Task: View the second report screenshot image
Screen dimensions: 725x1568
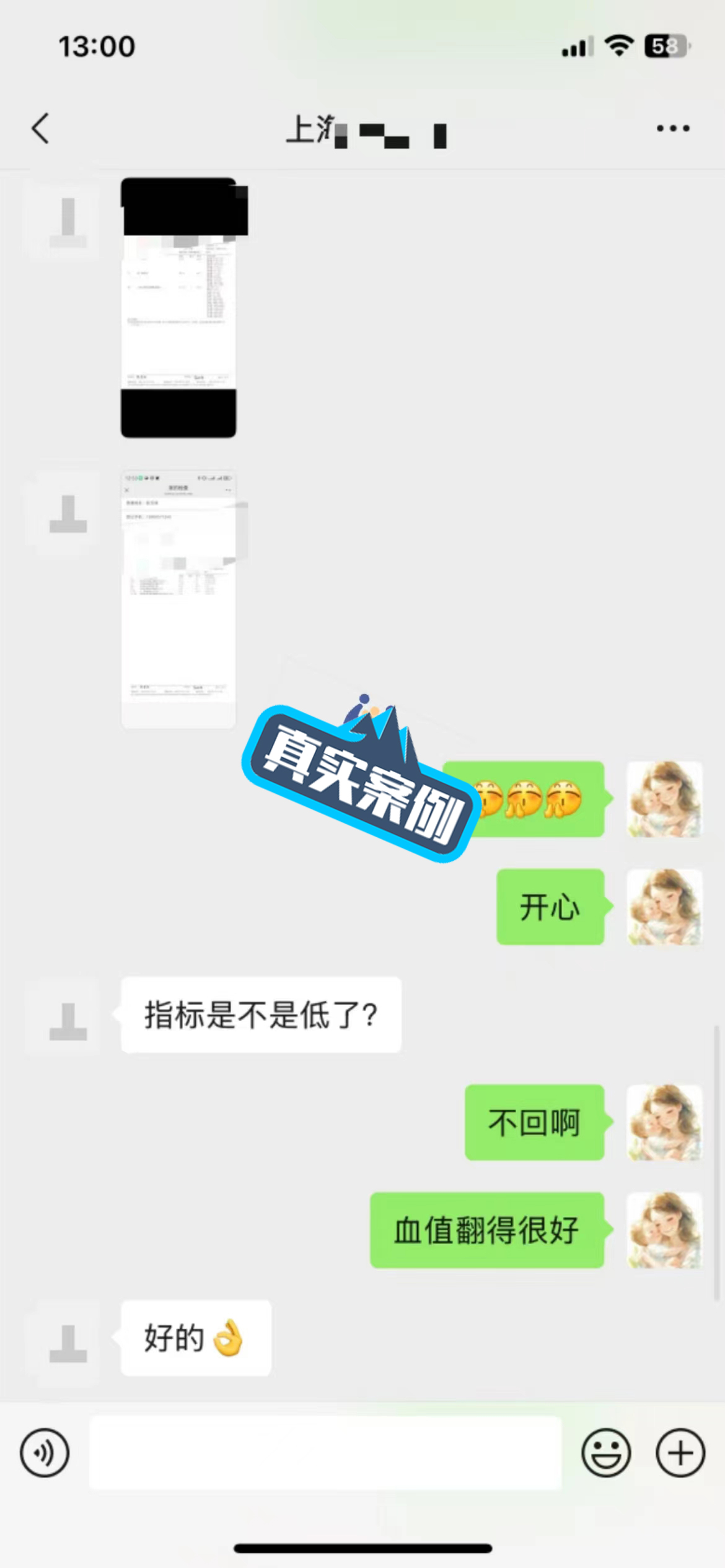Action: coord(178,599)
